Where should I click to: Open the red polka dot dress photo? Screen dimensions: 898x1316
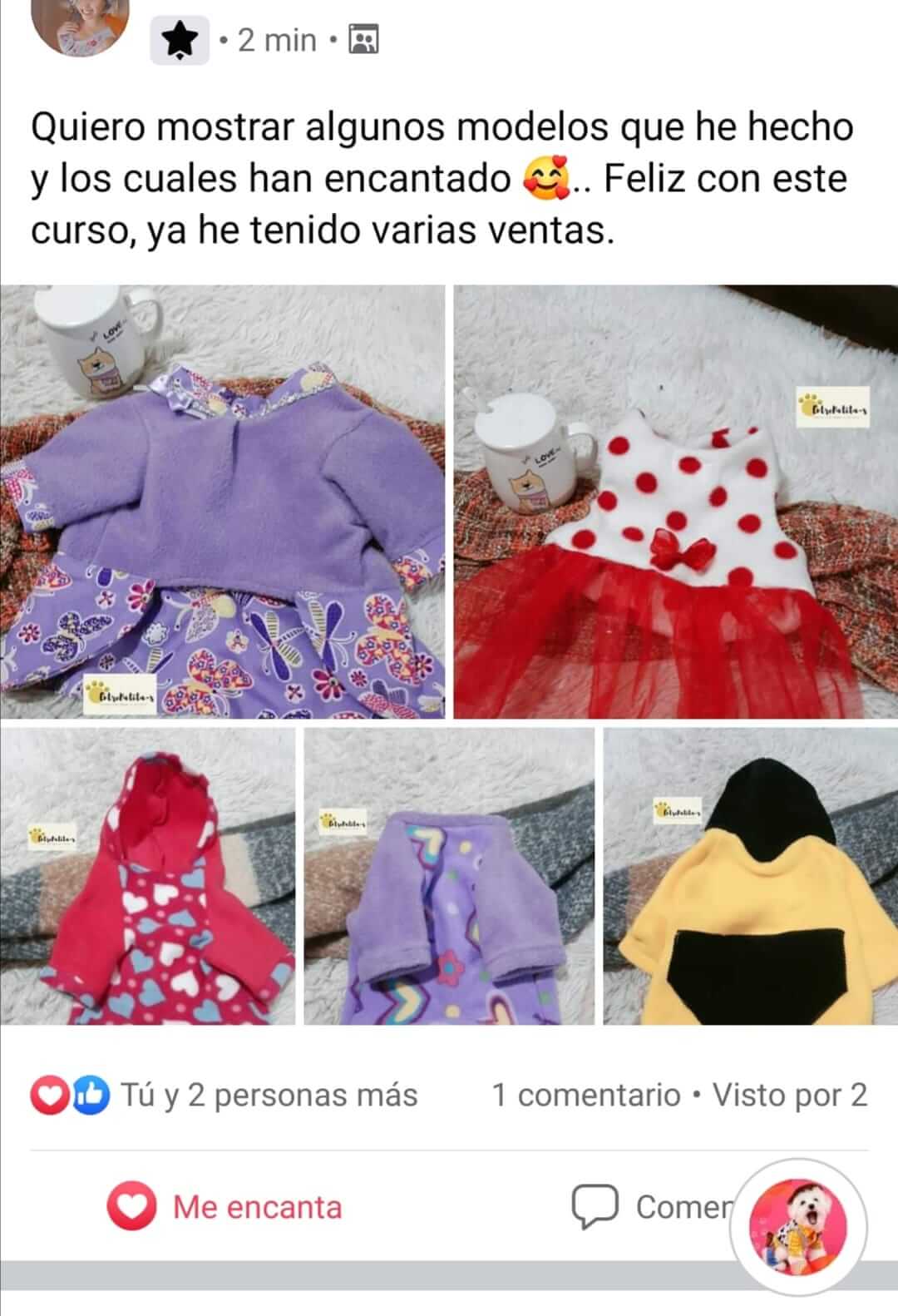click(x=675, y=502)
